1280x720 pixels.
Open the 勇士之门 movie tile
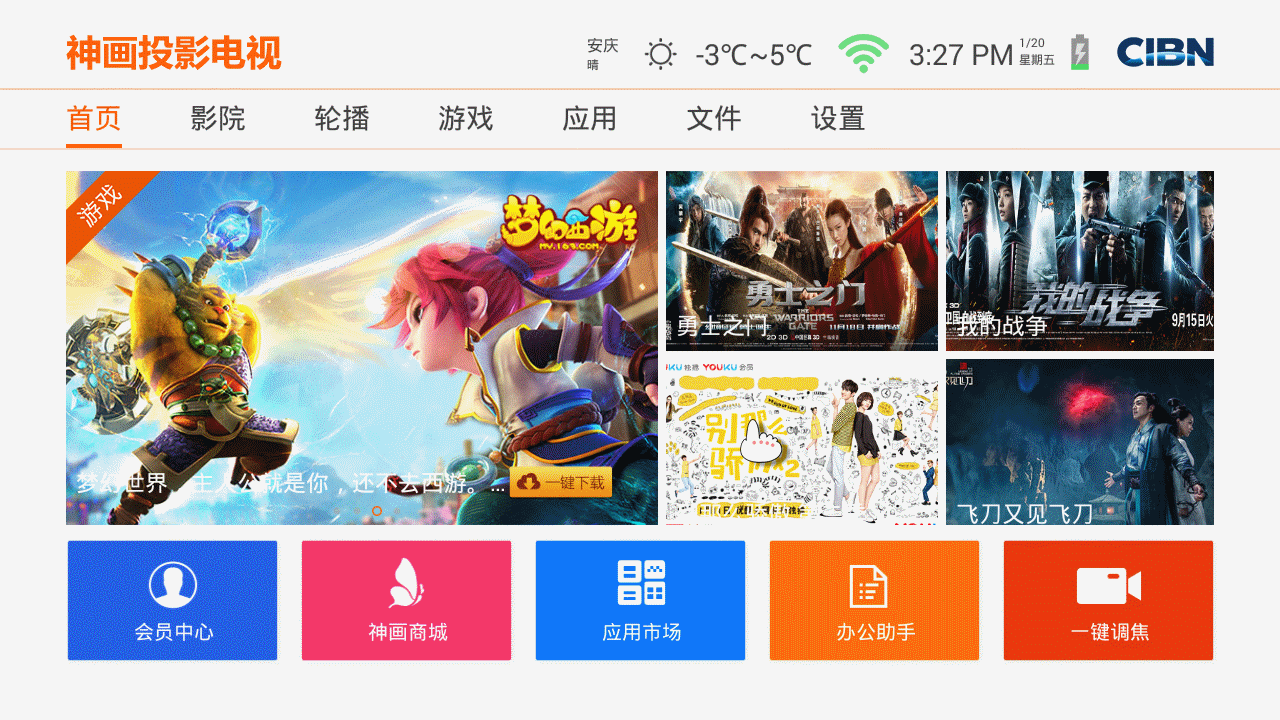click(x=802, y=260)
